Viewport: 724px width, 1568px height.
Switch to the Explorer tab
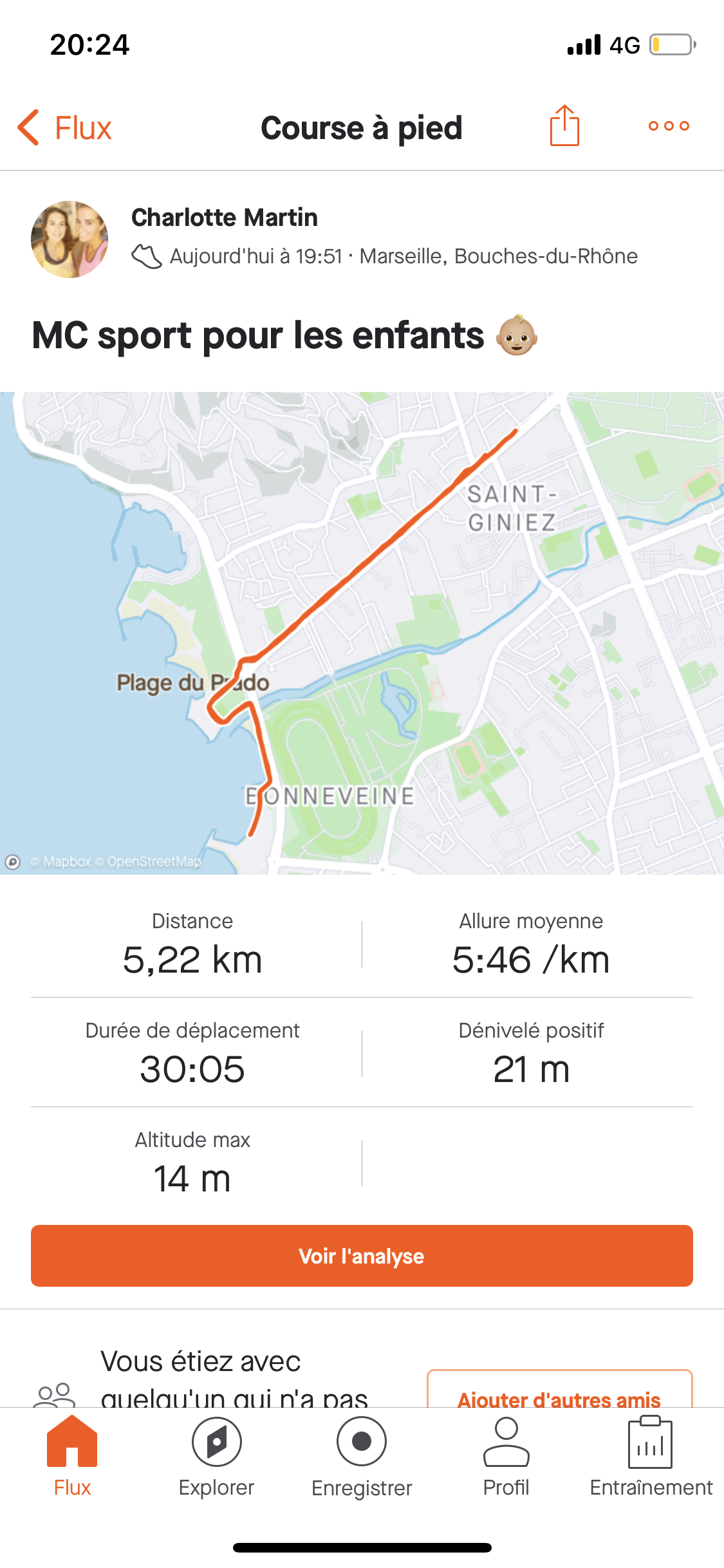[216, 1458]
